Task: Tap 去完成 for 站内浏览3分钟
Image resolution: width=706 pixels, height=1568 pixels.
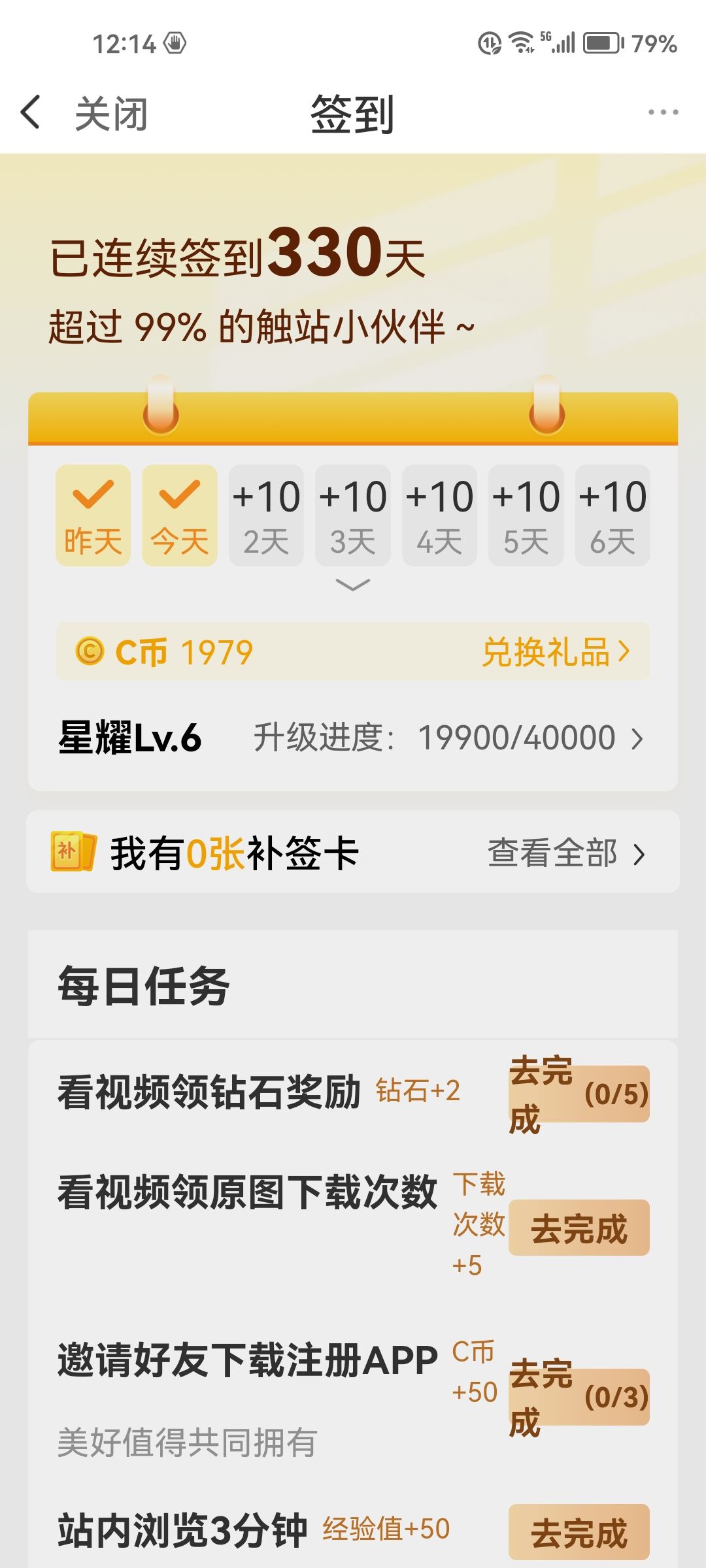Action: coord(579,1532)
